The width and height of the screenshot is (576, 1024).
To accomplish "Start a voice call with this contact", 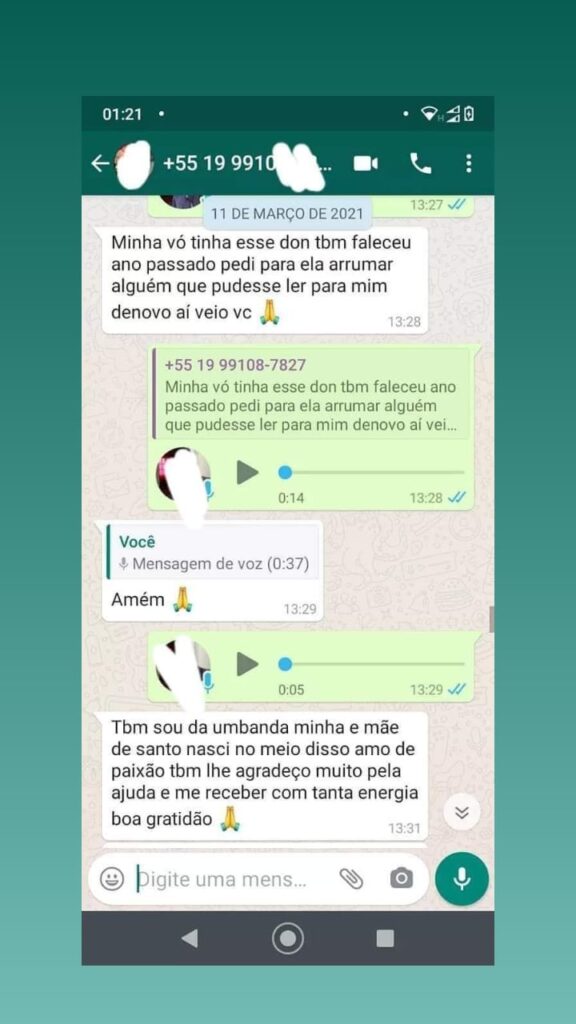I will 421,163.
